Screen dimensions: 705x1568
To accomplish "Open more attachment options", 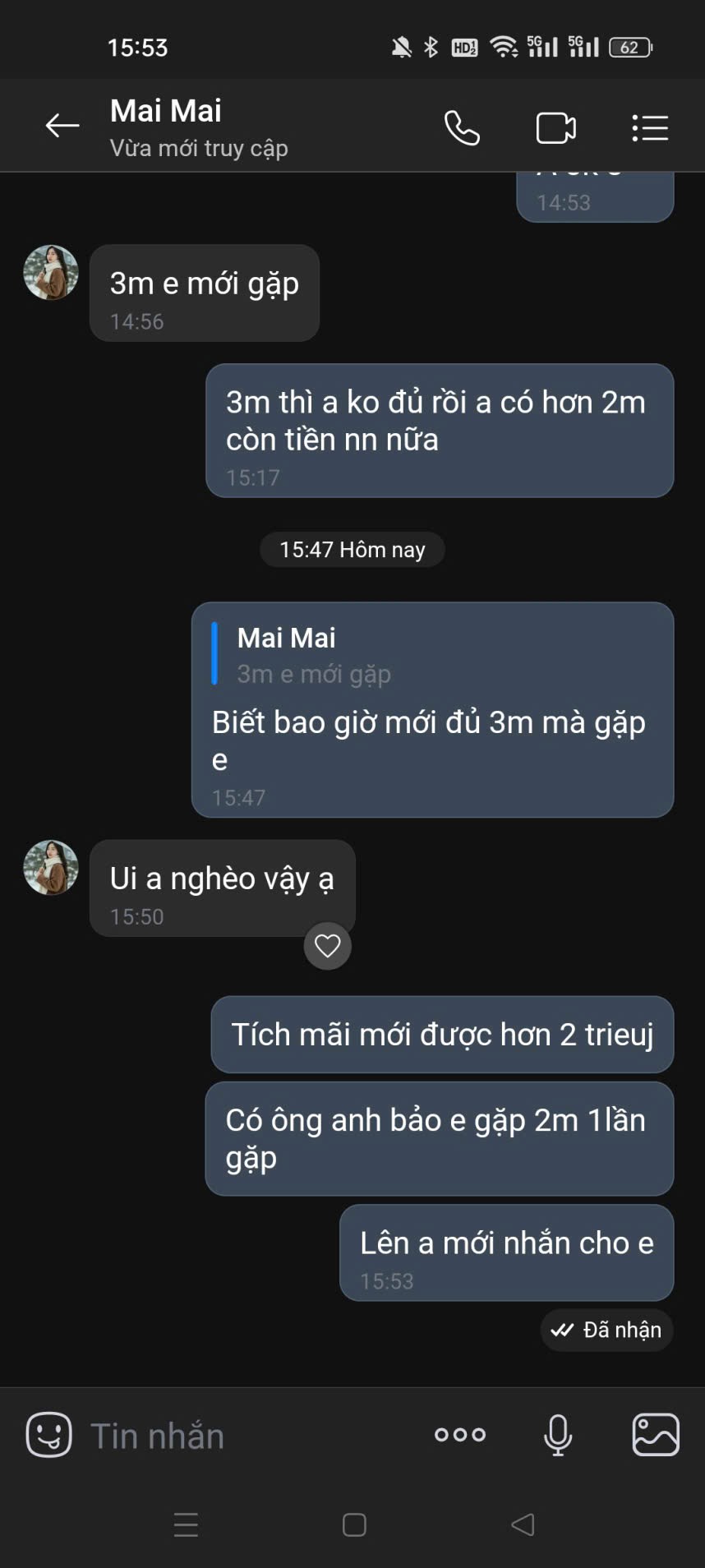I will [460, 1435].
